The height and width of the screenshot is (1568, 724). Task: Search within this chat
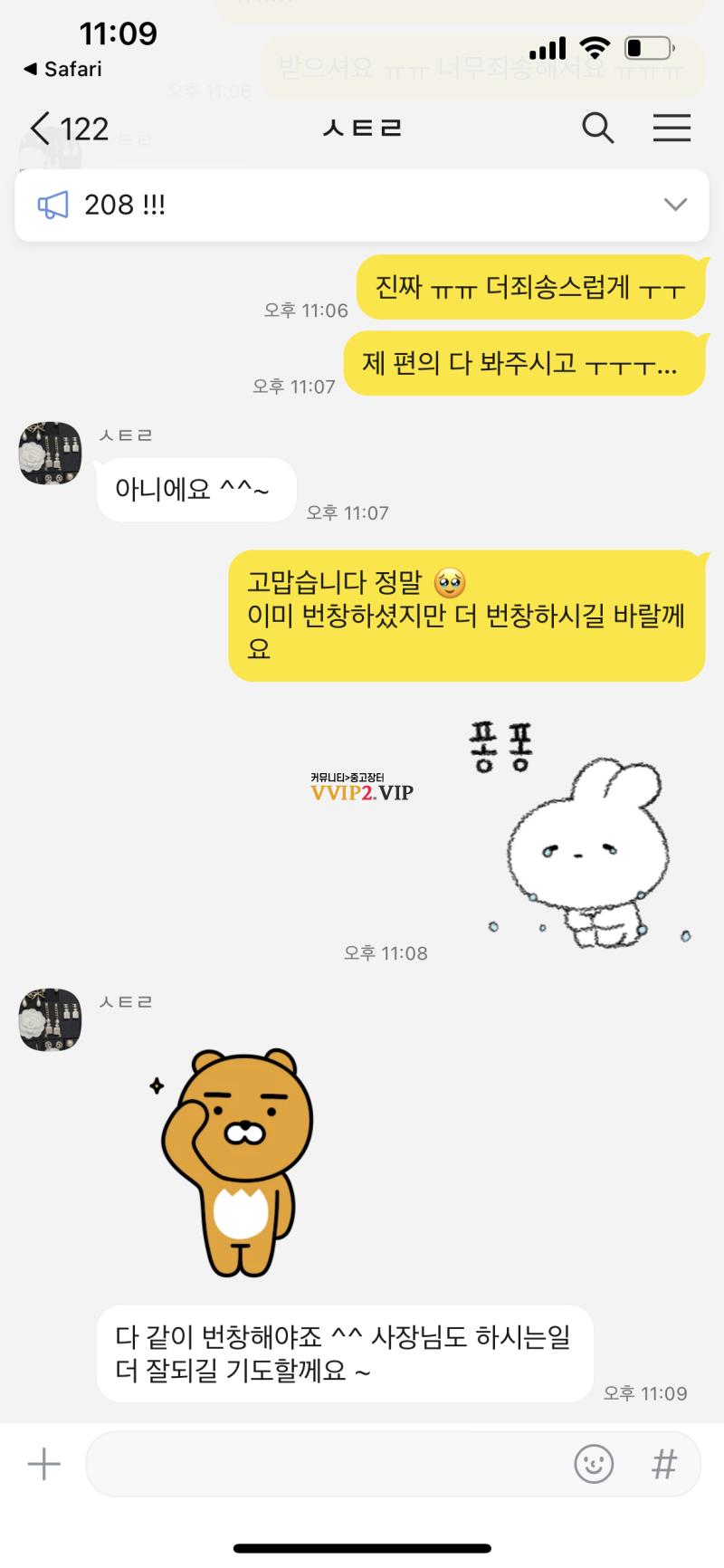tap(597, 129)
